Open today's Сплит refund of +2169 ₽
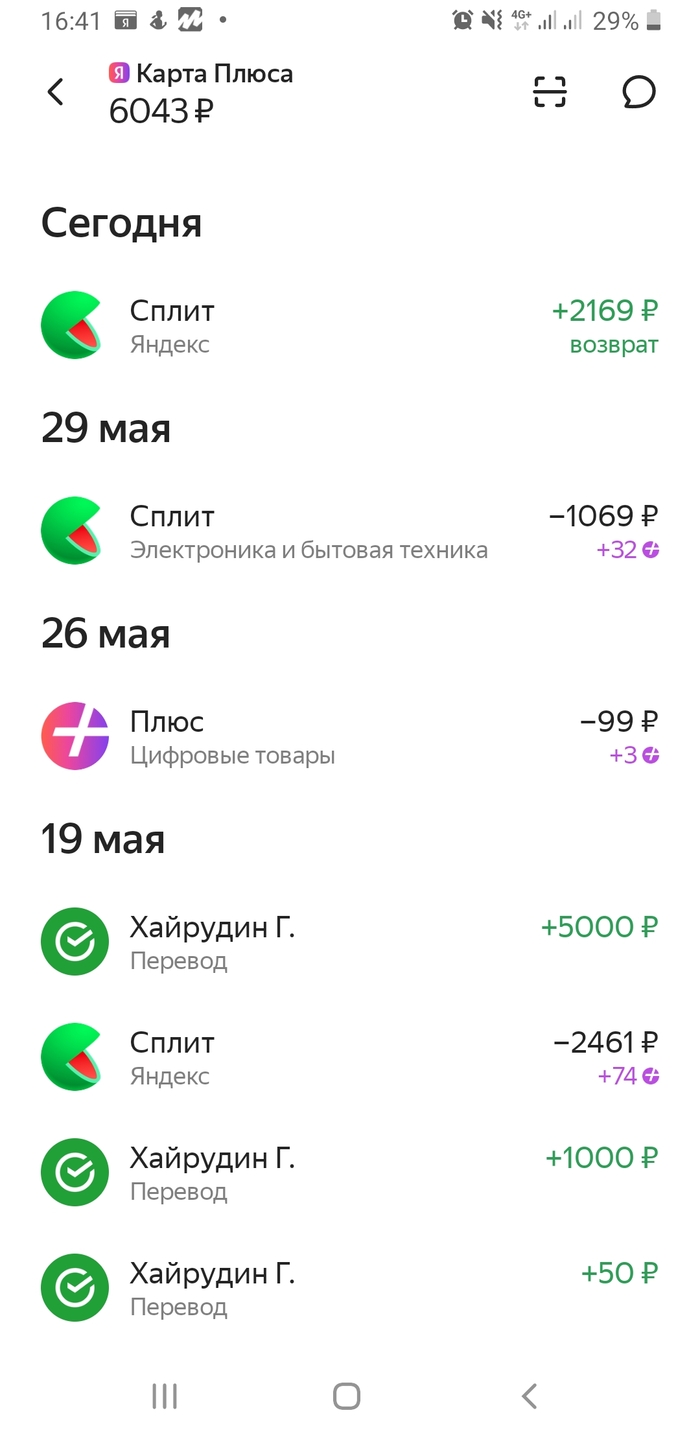The image size is (700, 1439). (349, 327)
